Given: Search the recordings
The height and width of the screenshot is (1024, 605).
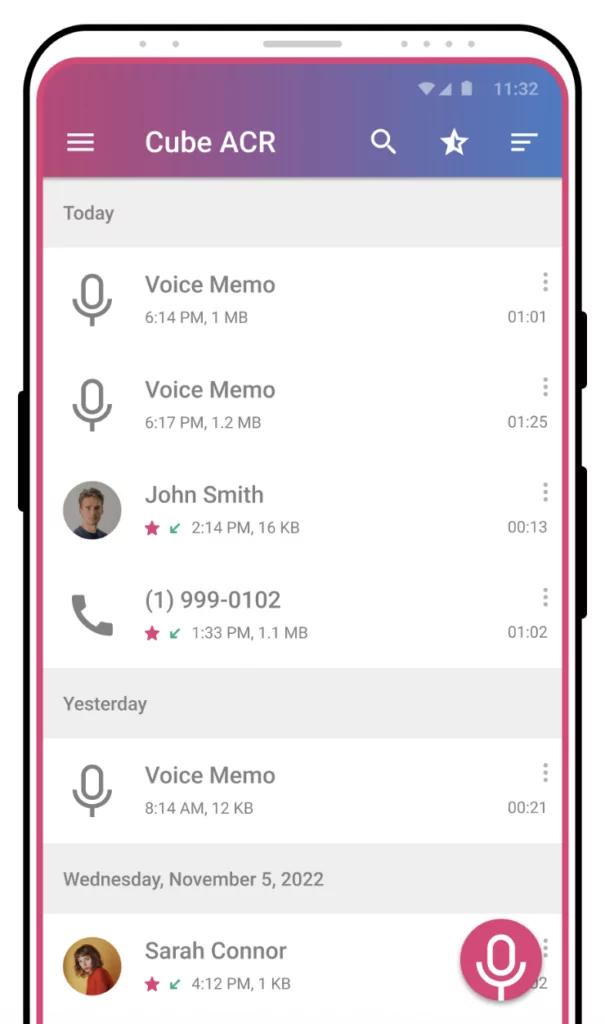Looking at the screenshot, I should (384, 142).
